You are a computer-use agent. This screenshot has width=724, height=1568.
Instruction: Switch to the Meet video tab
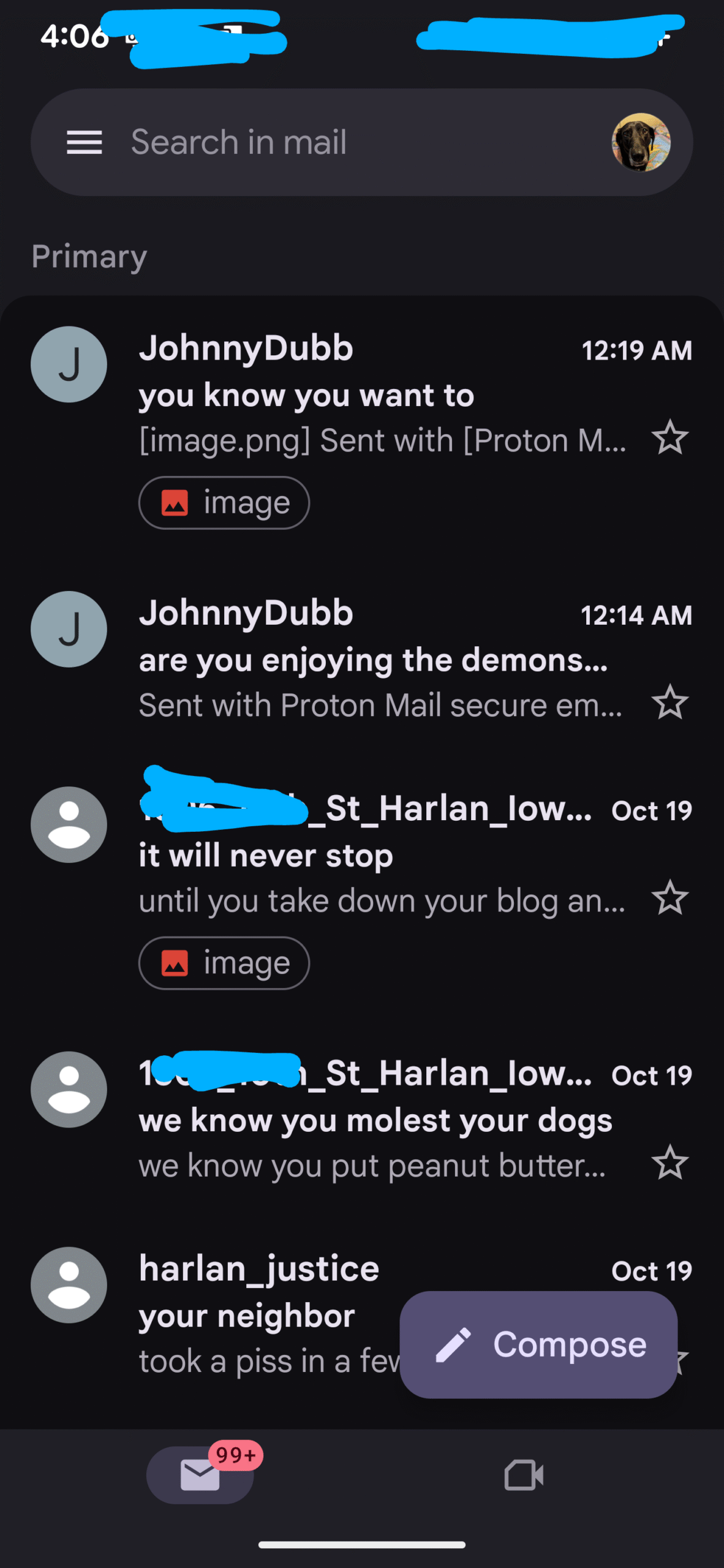pos(524,1474)
